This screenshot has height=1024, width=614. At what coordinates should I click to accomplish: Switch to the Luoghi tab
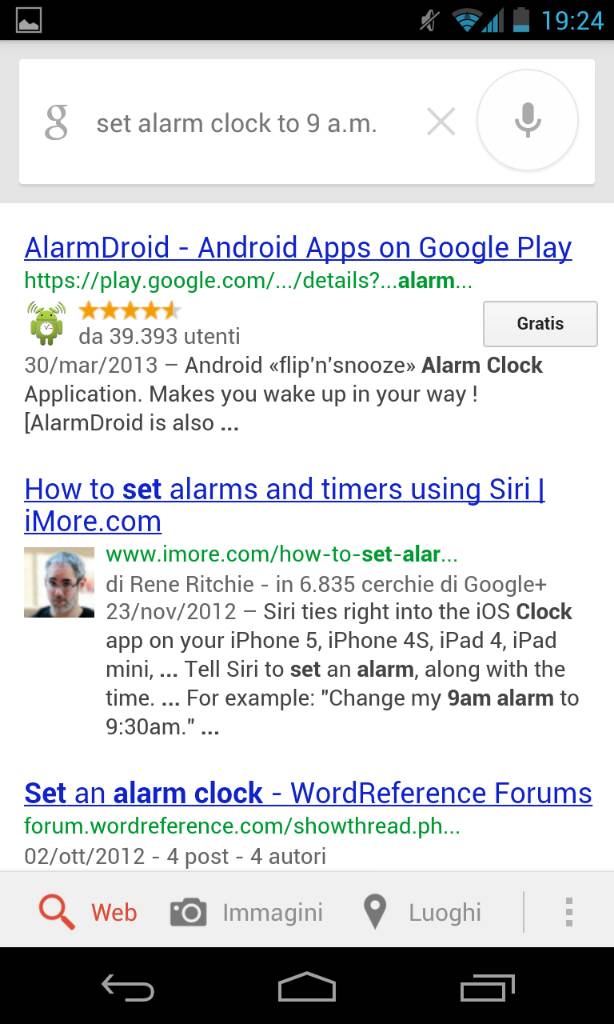(x=423, y=912)
